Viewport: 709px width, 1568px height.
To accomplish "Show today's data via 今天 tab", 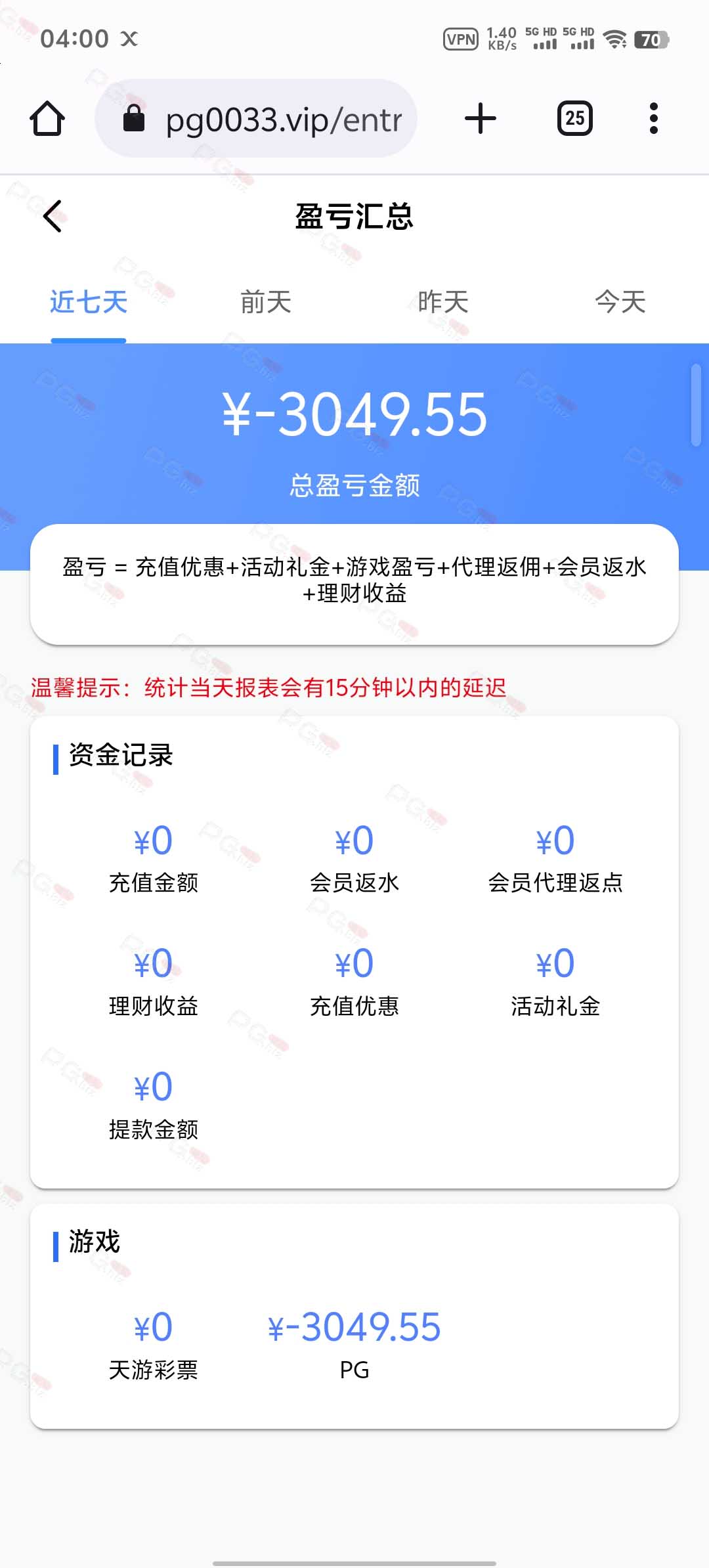I will [620, 302].
